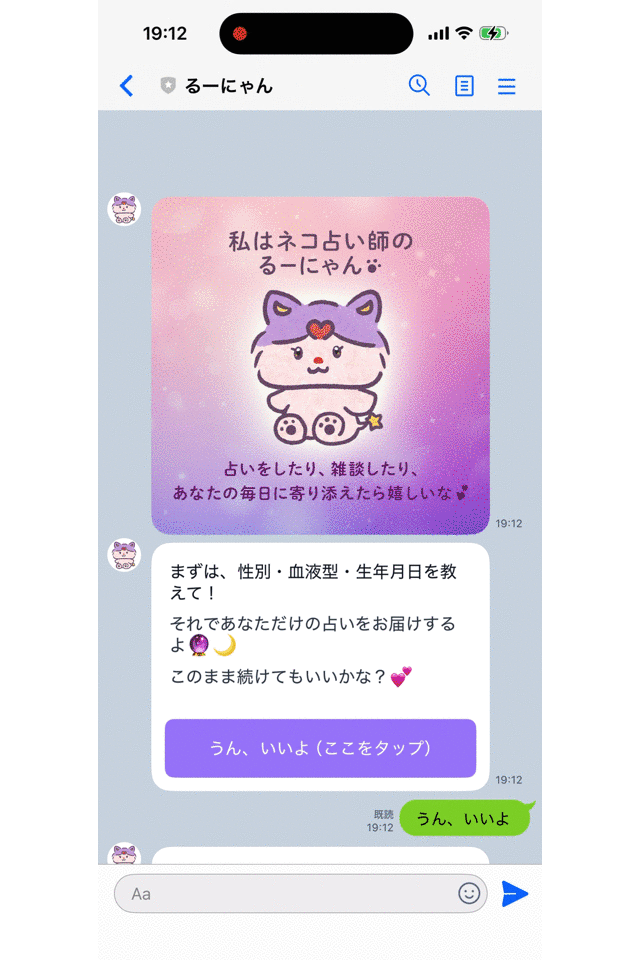
Task: Focus the Aa message input field
Action: click(x=290, y=893)
